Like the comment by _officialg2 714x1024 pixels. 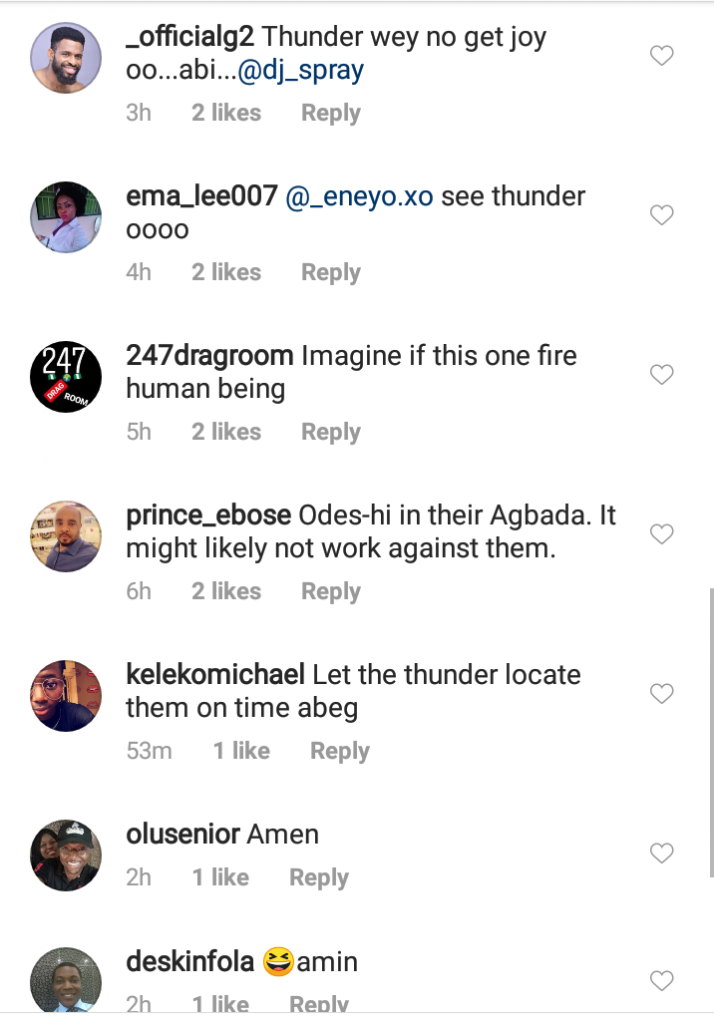click(662, 57)
